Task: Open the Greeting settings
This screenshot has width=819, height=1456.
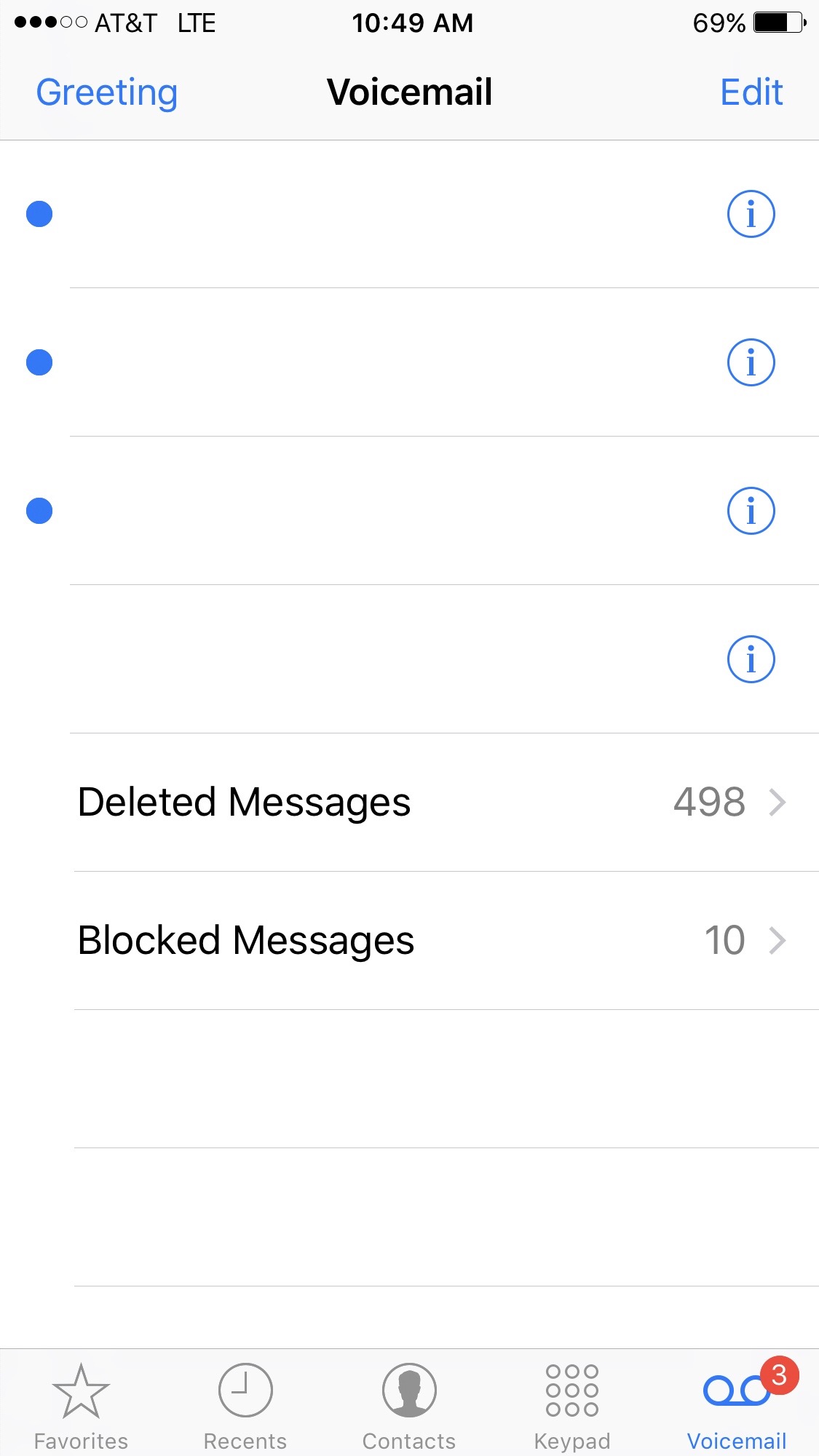Action: point(107,93)
